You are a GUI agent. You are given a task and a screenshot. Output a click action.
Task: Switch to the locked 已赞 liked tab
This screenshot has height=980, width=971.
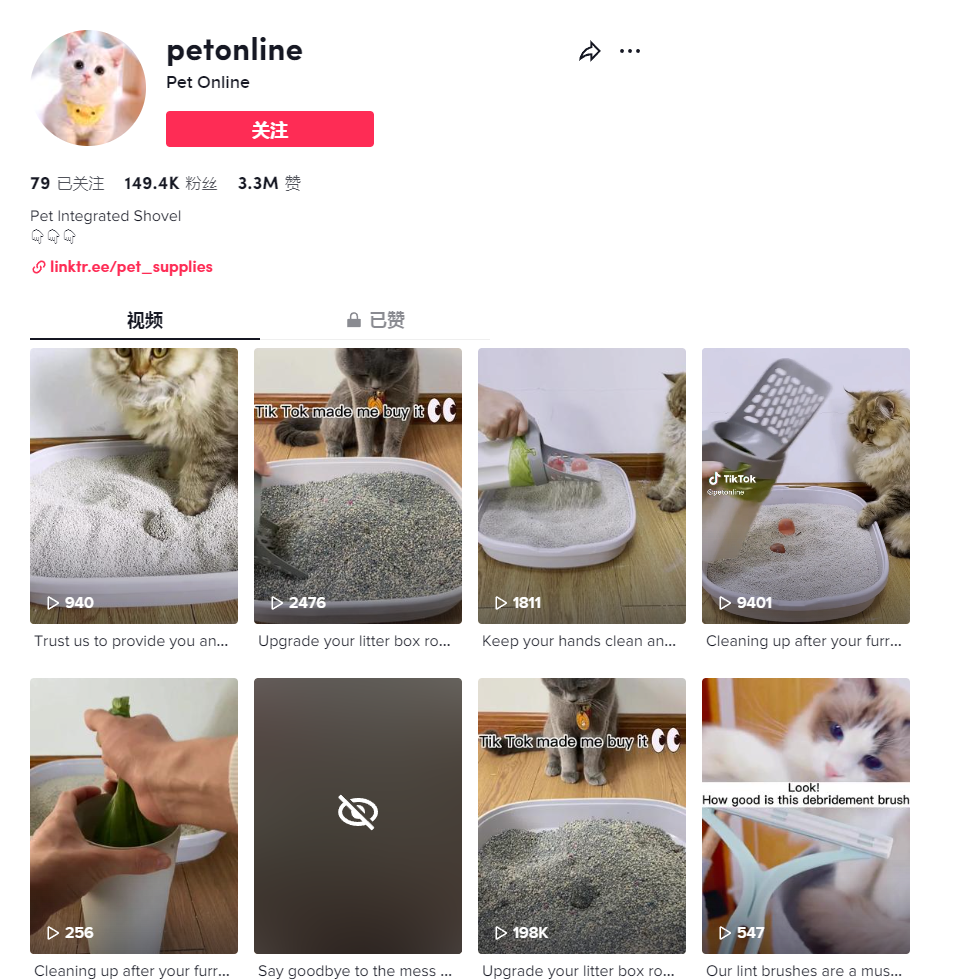coord(375,320)
